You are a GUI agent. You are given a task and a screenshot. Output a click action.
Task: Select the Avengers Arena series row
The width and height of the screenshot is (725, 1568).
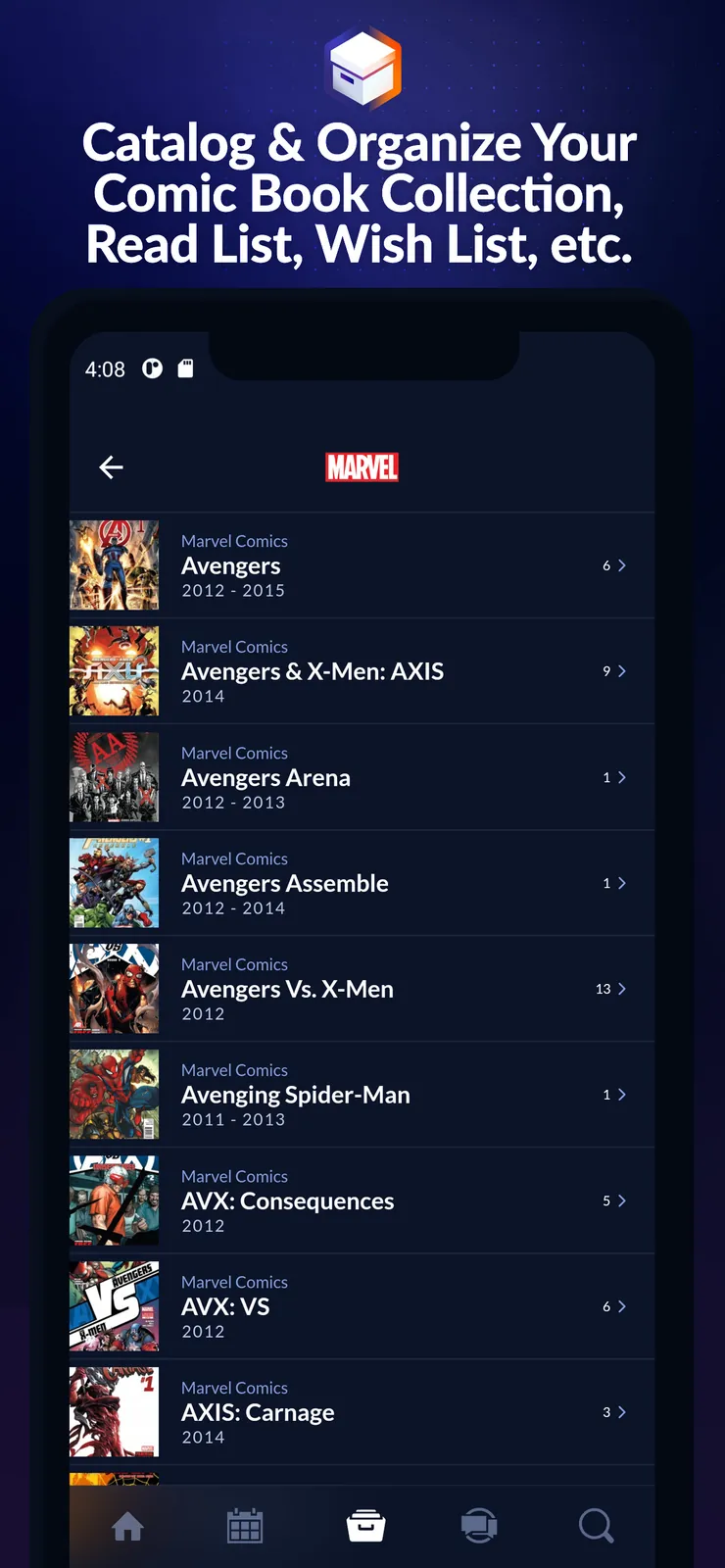pyautogui.click(x=362, y=777)
